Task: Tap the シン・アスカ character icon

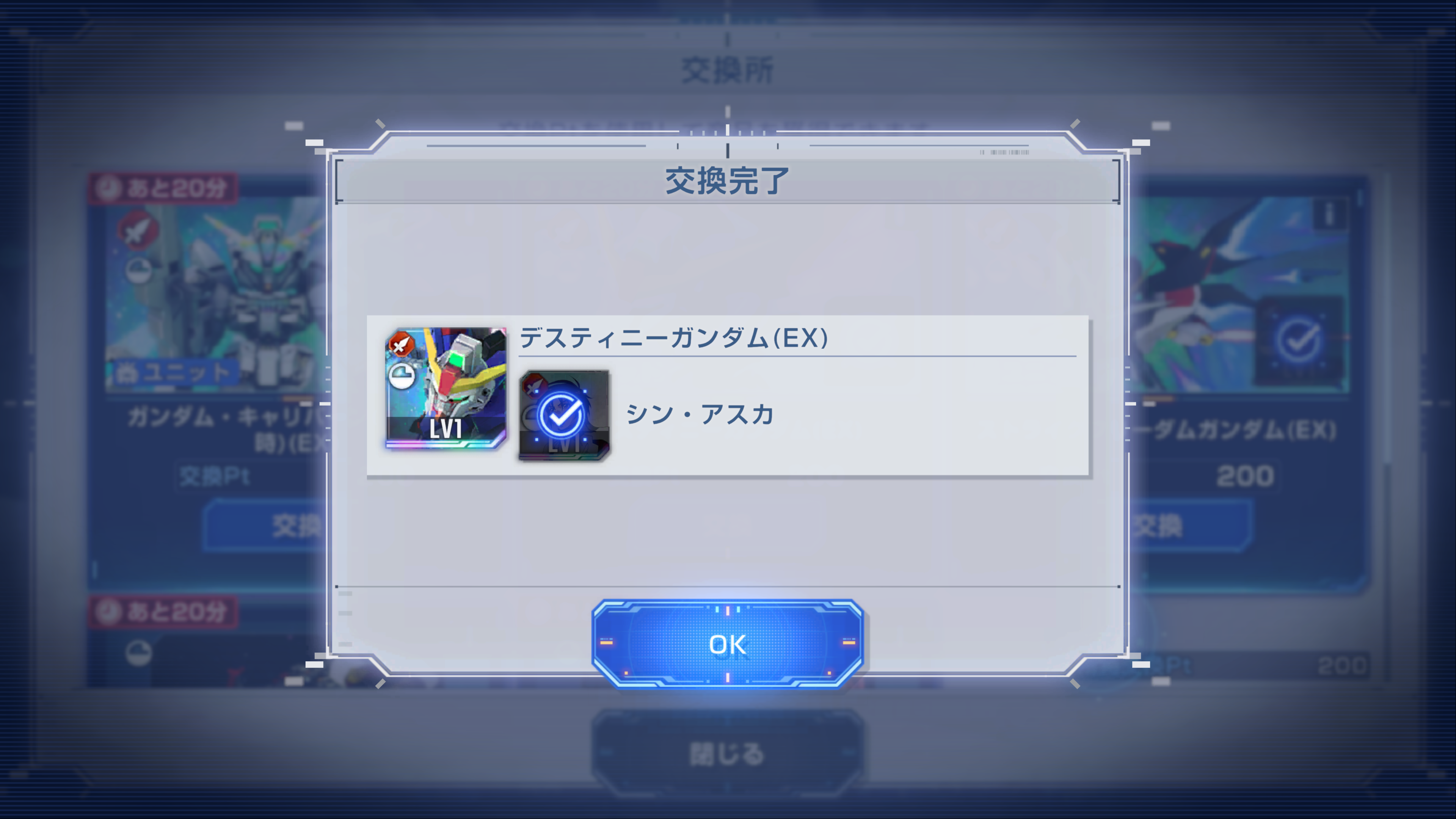Action: [564, 416]
